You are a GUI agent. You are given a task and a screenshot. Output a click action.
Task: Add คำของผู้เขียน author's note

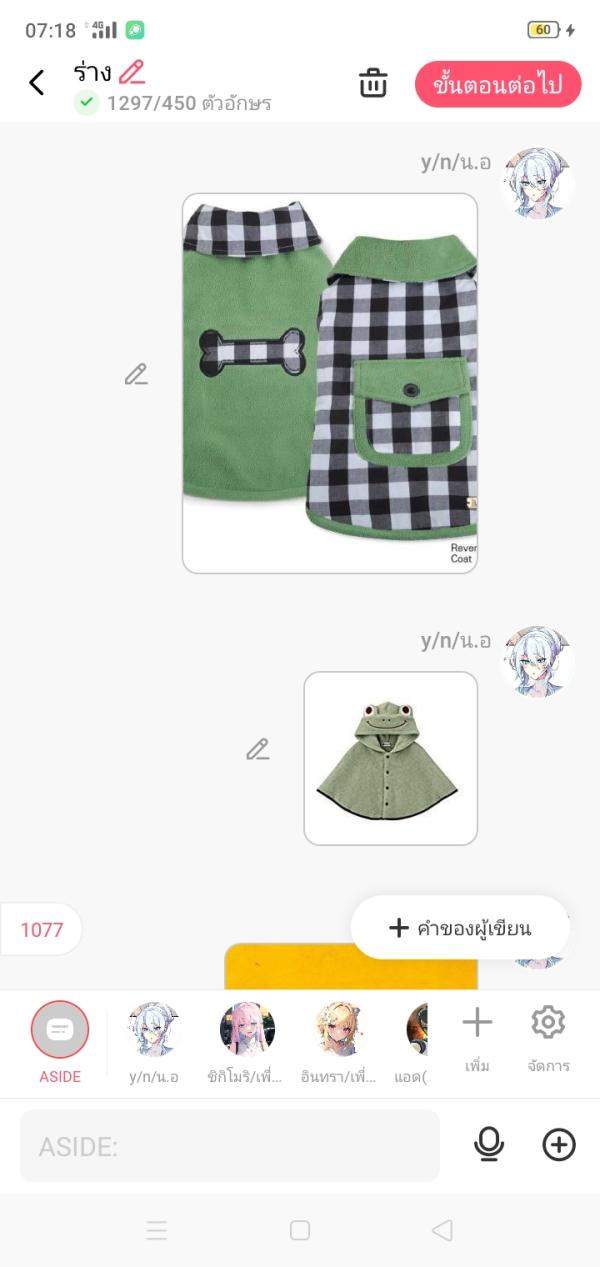(x=460, y=928)
